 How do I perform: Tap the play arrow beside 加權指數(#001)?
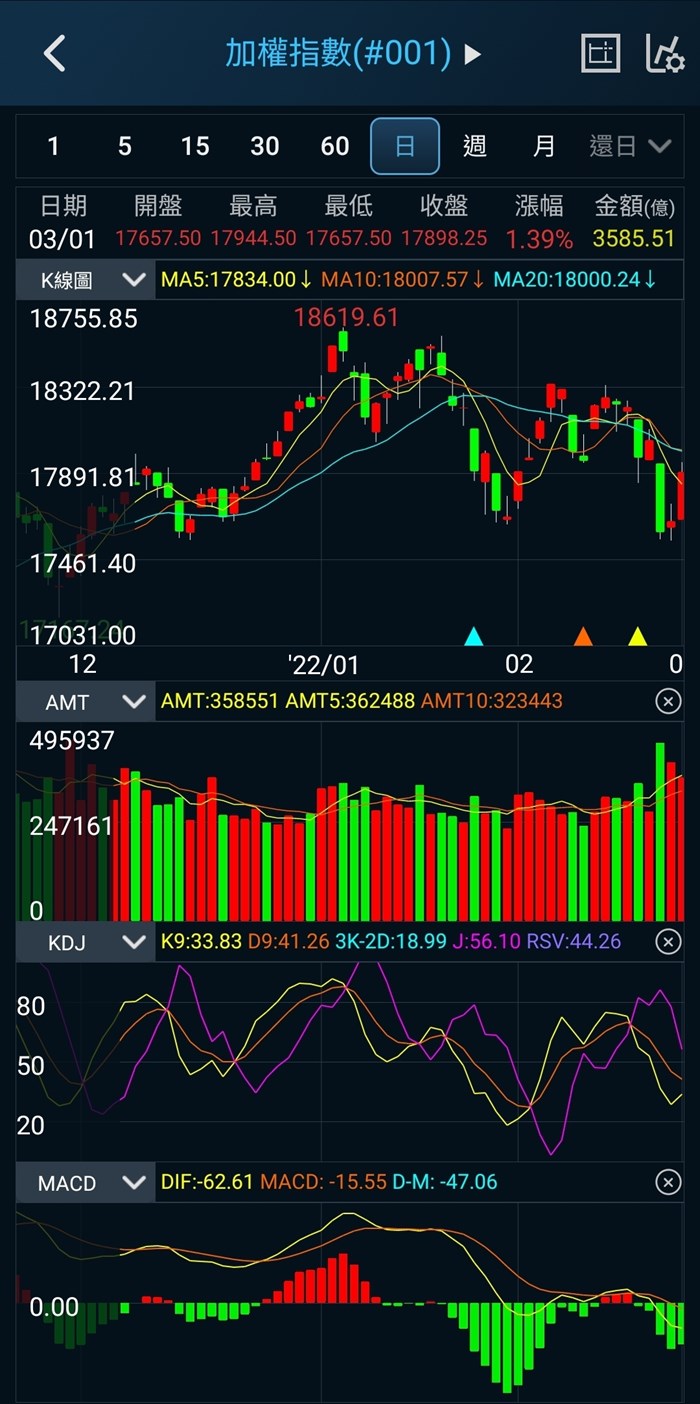[473, 54]
